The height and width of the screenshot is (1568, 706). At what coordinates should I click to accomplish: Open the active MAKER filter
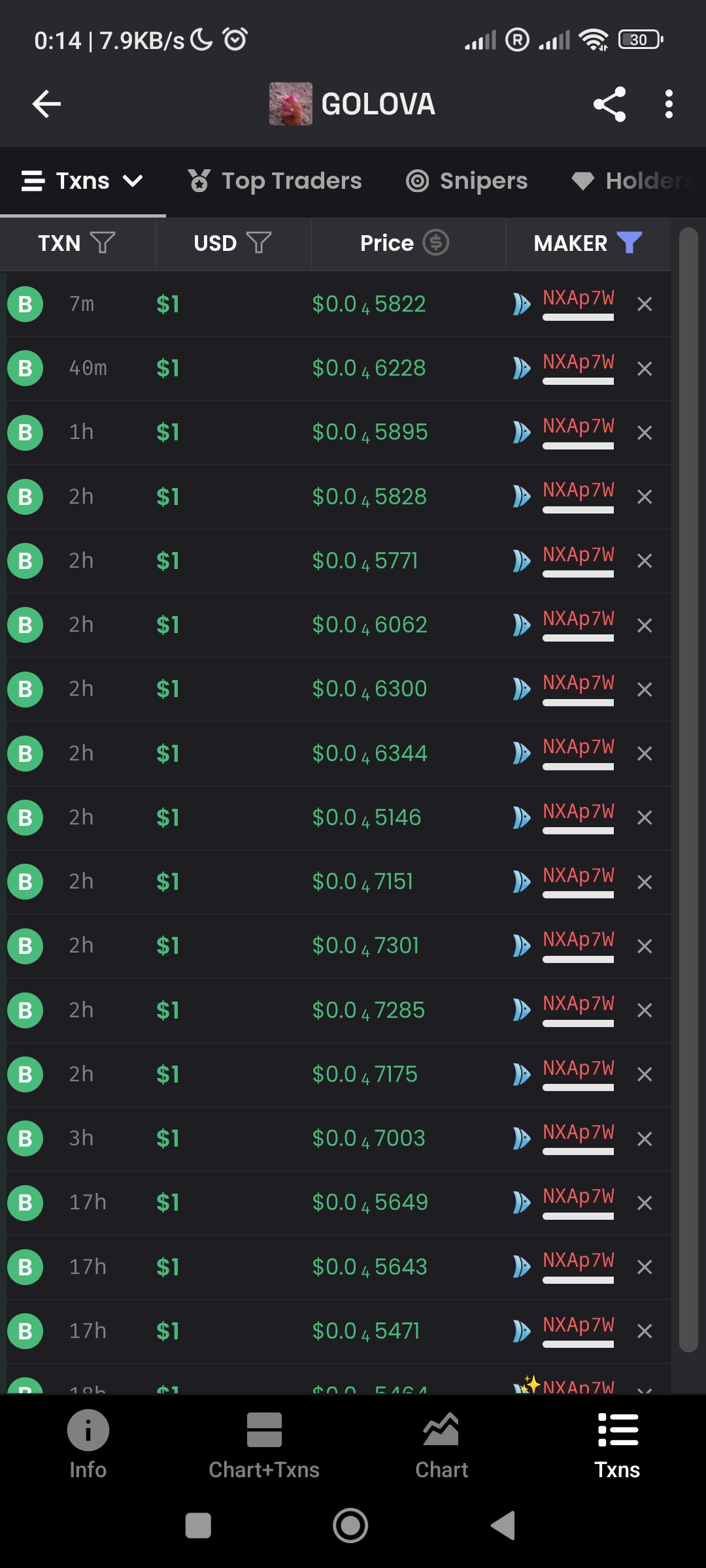tap(629, 242)
